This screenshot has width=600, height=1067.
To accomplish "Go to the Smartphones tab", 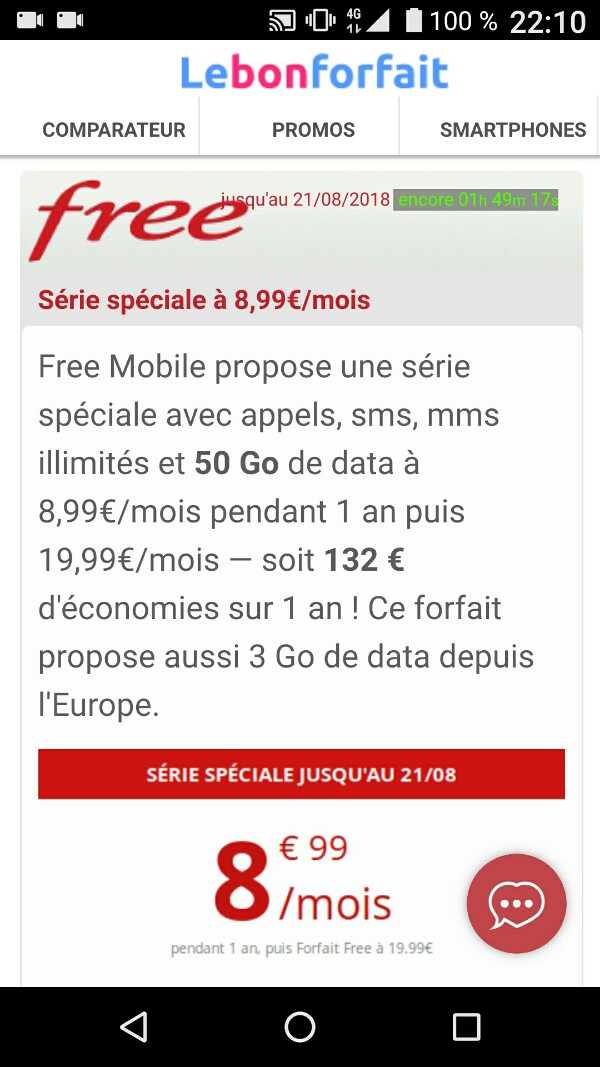I will point(512,130).
